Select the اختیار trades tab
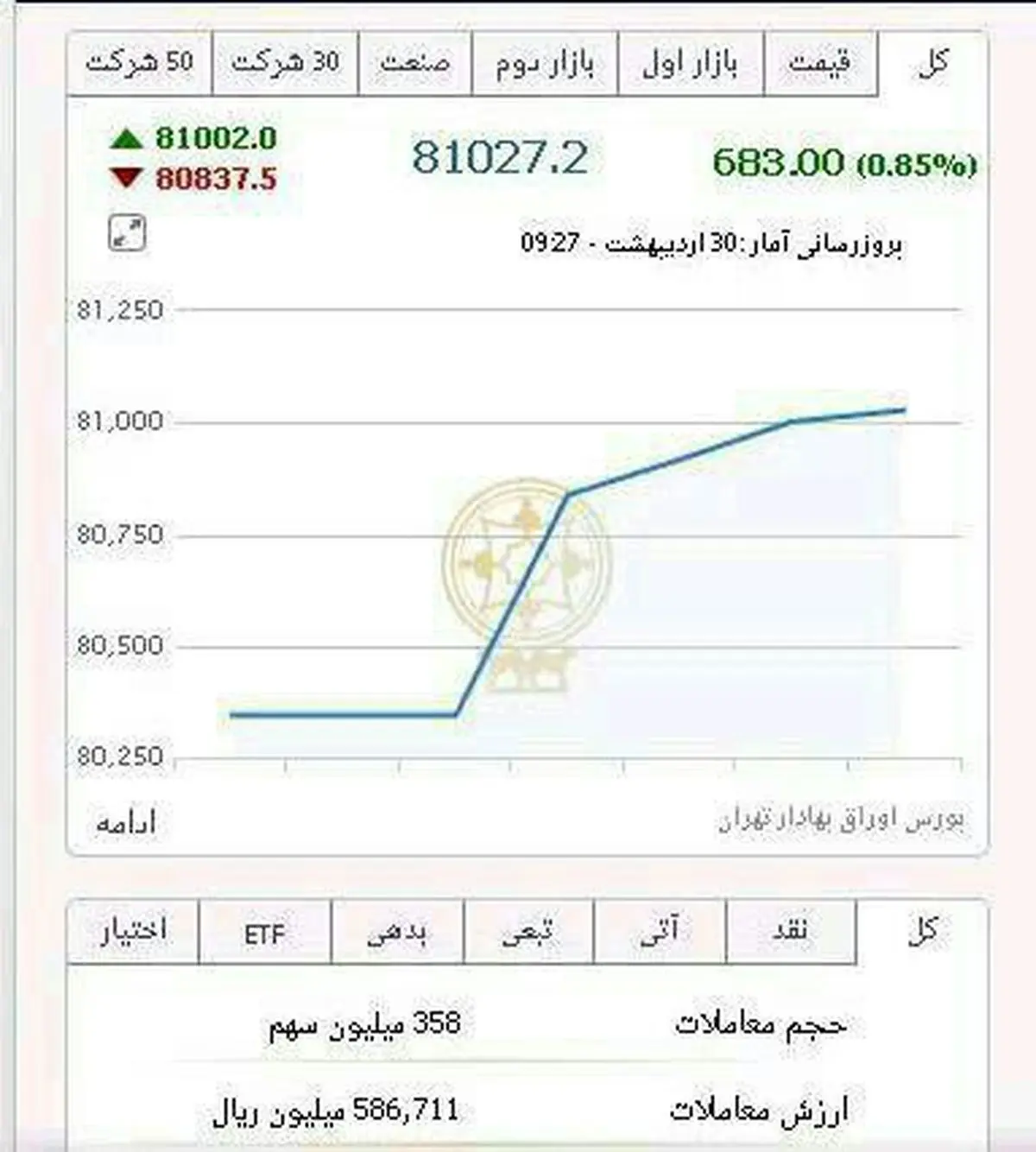 click(133, 931)
